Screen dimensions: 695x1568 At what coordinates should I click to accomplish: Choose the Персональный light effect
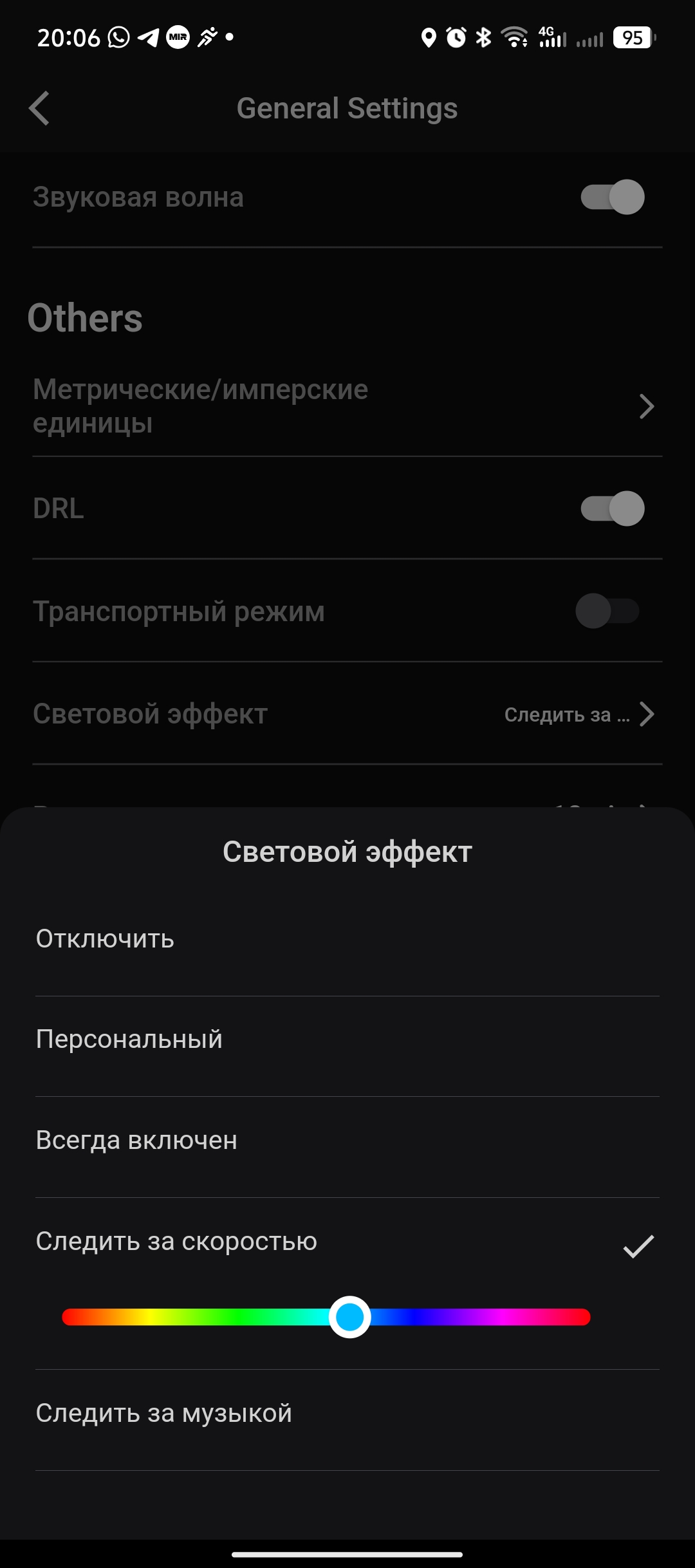coord(347,1040)
